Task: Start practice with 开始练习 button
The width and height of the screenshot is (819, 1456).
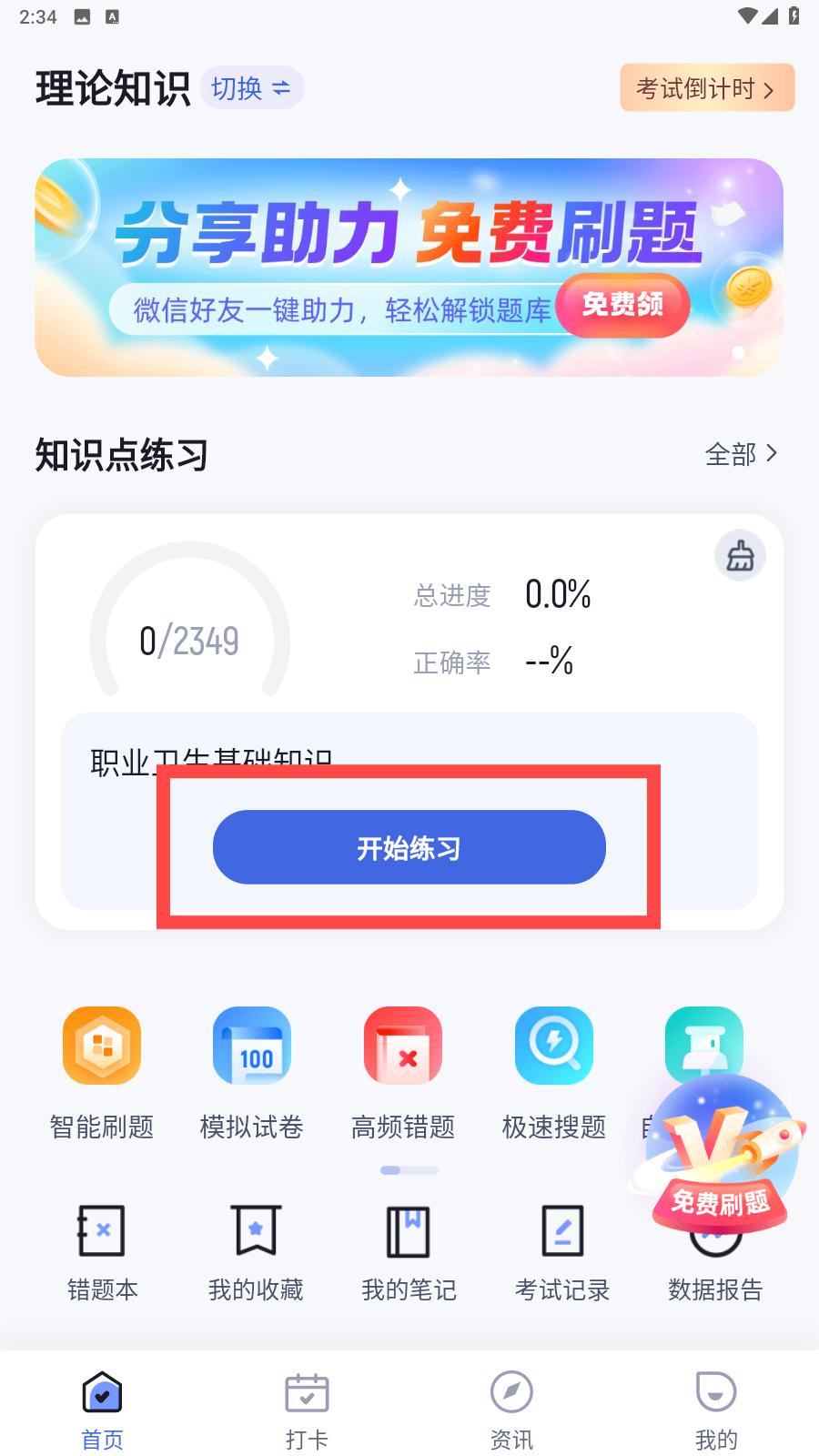Action: pyautogui.click(x=409, y=847)
